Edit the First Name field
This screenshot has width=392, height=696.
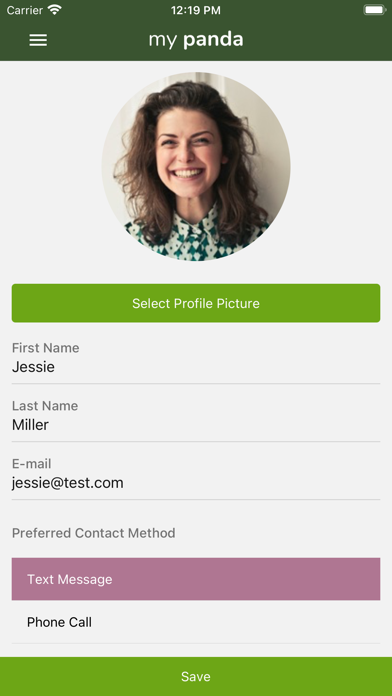(196, 367)
